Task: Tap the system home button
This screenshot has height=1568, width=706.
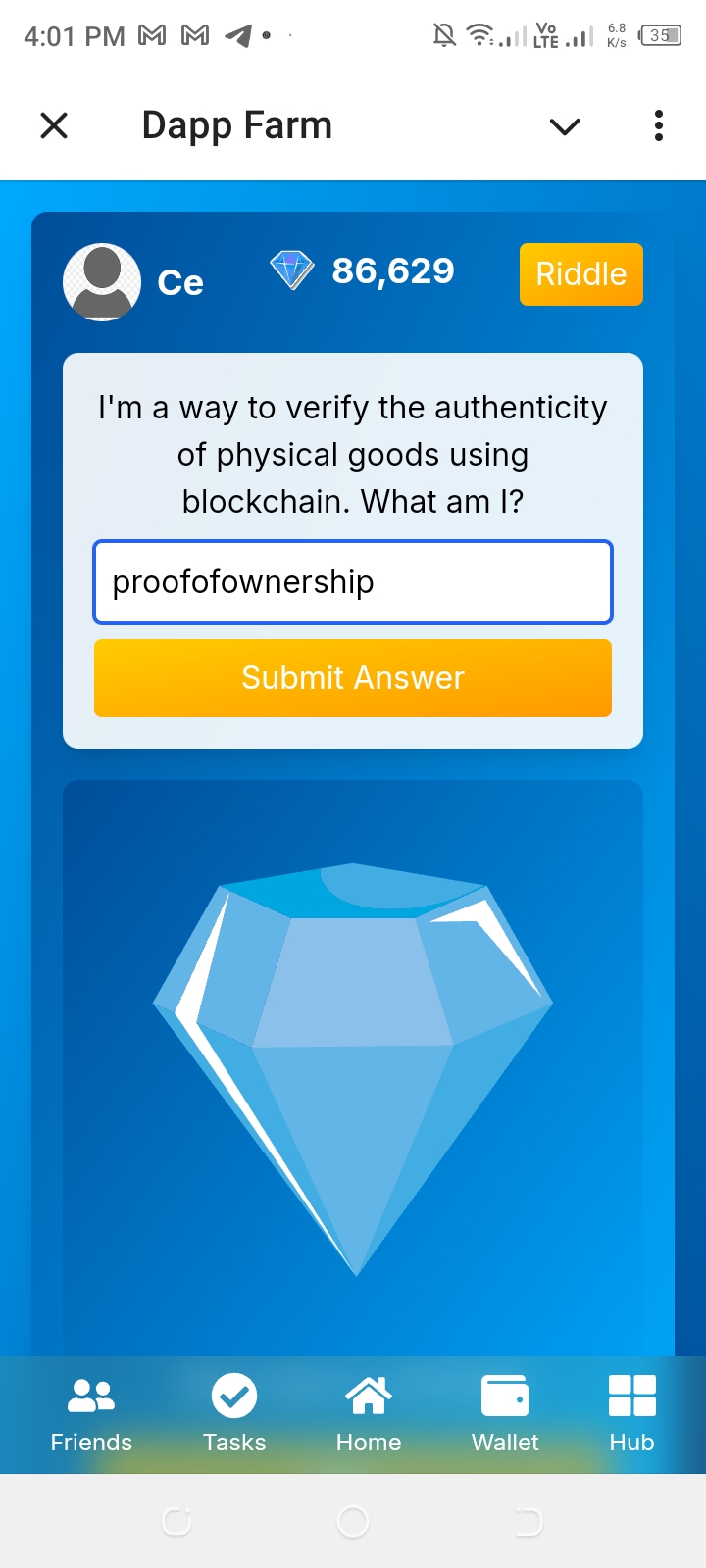Action: tap(353, 1521)
